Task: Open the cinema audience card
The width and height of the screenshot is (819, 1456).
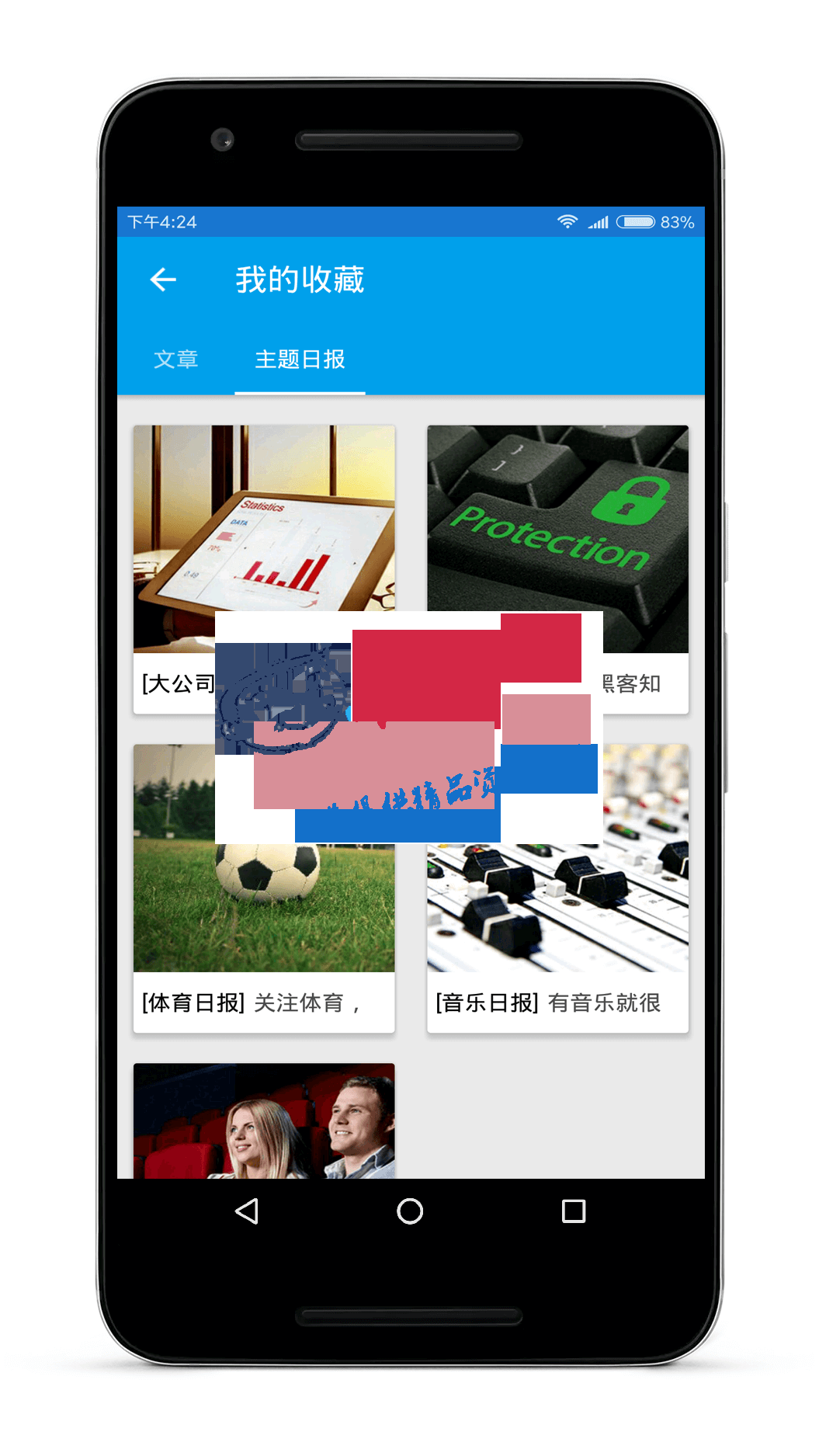Action: (x=263, y=1122)
